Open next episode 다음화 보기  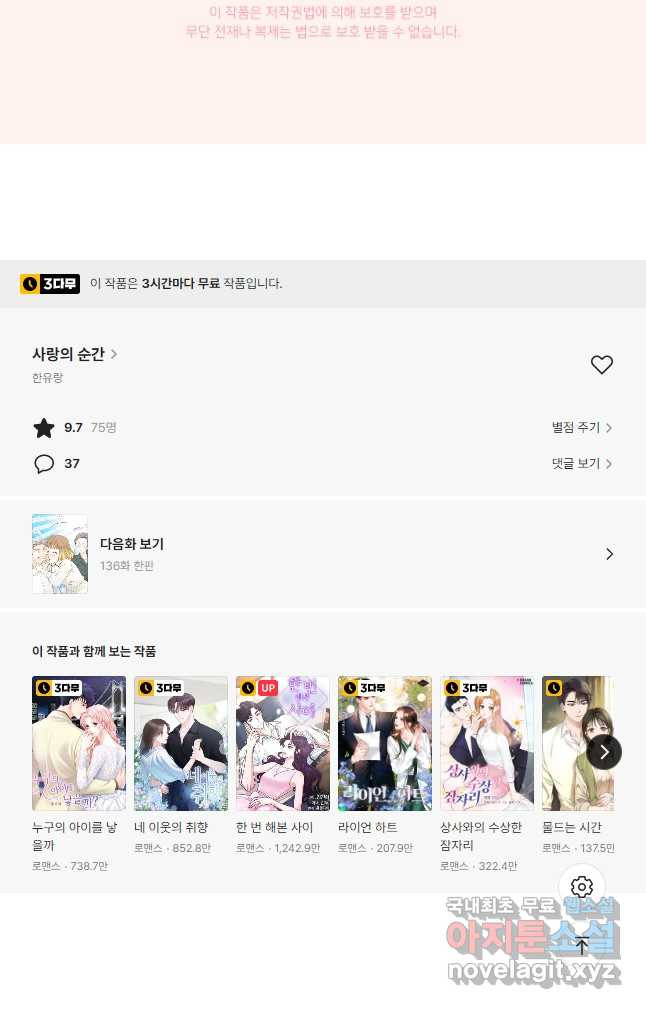pyautogui.click(x=322, y=554)
